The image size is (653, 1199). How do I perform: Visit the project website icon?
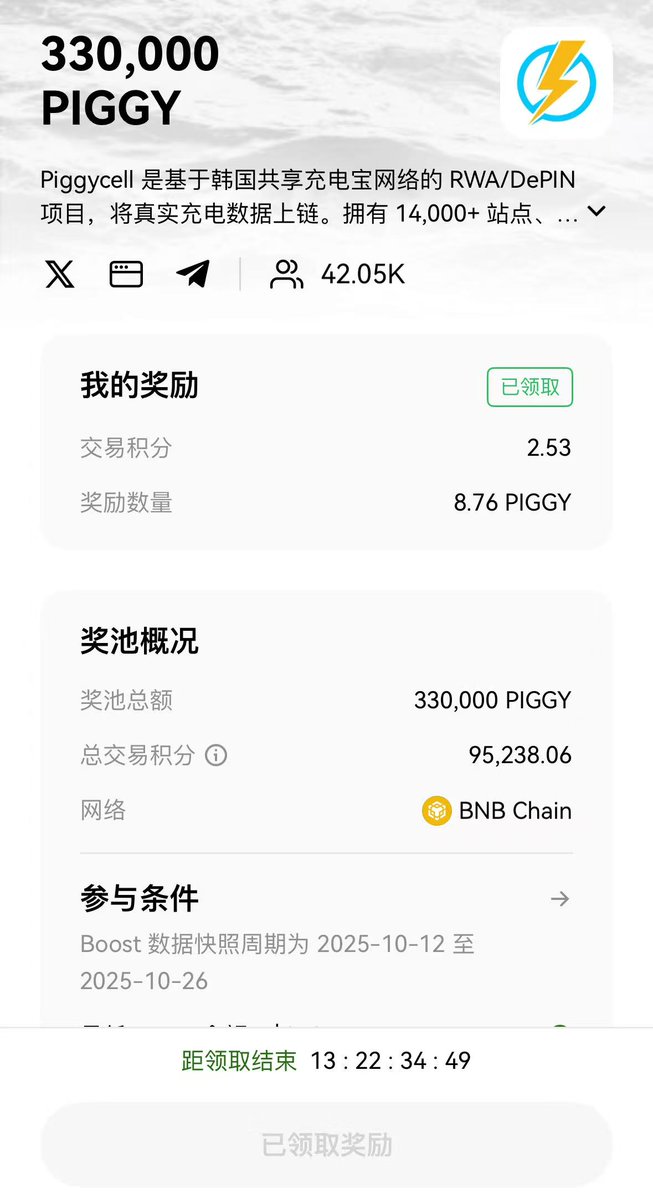click(126, 274)
